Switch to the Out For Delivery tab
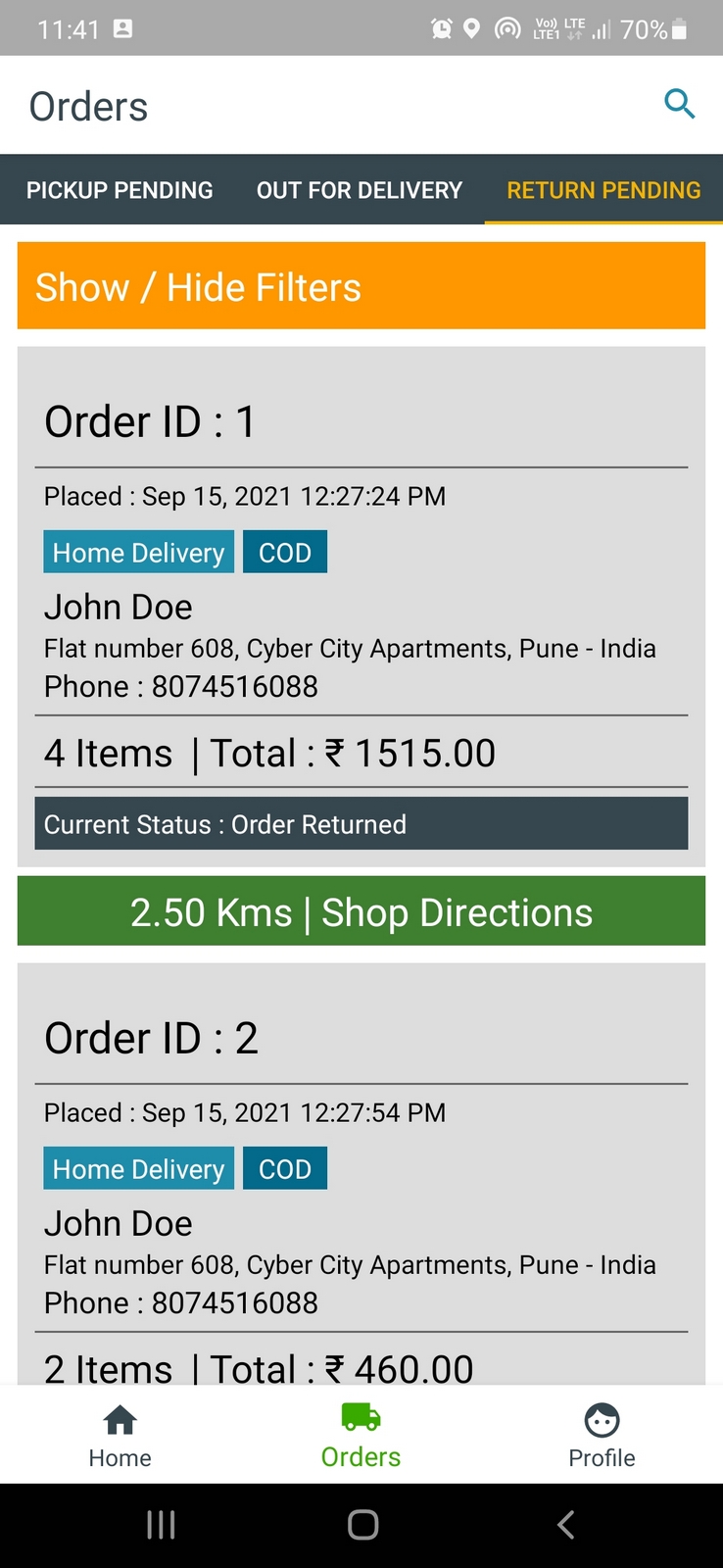This screenshot has width=723, height=1568. pyautogui.click(x=359, y=190)
